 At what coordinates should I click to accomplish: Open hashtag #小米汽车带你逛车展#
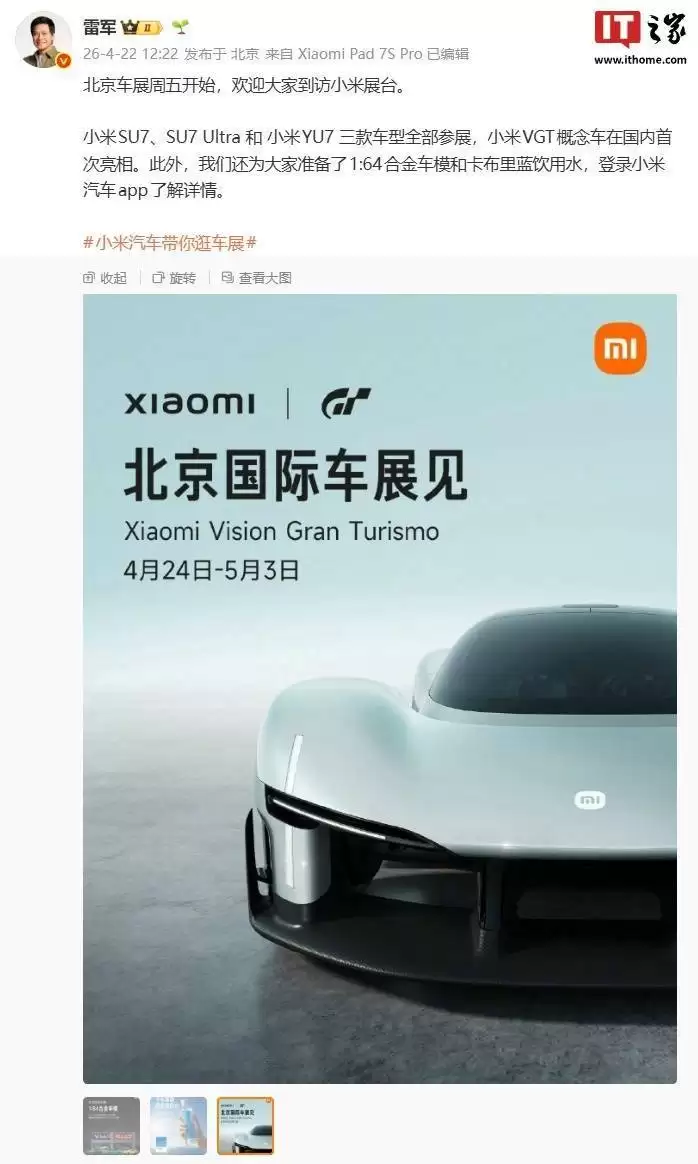170,242
